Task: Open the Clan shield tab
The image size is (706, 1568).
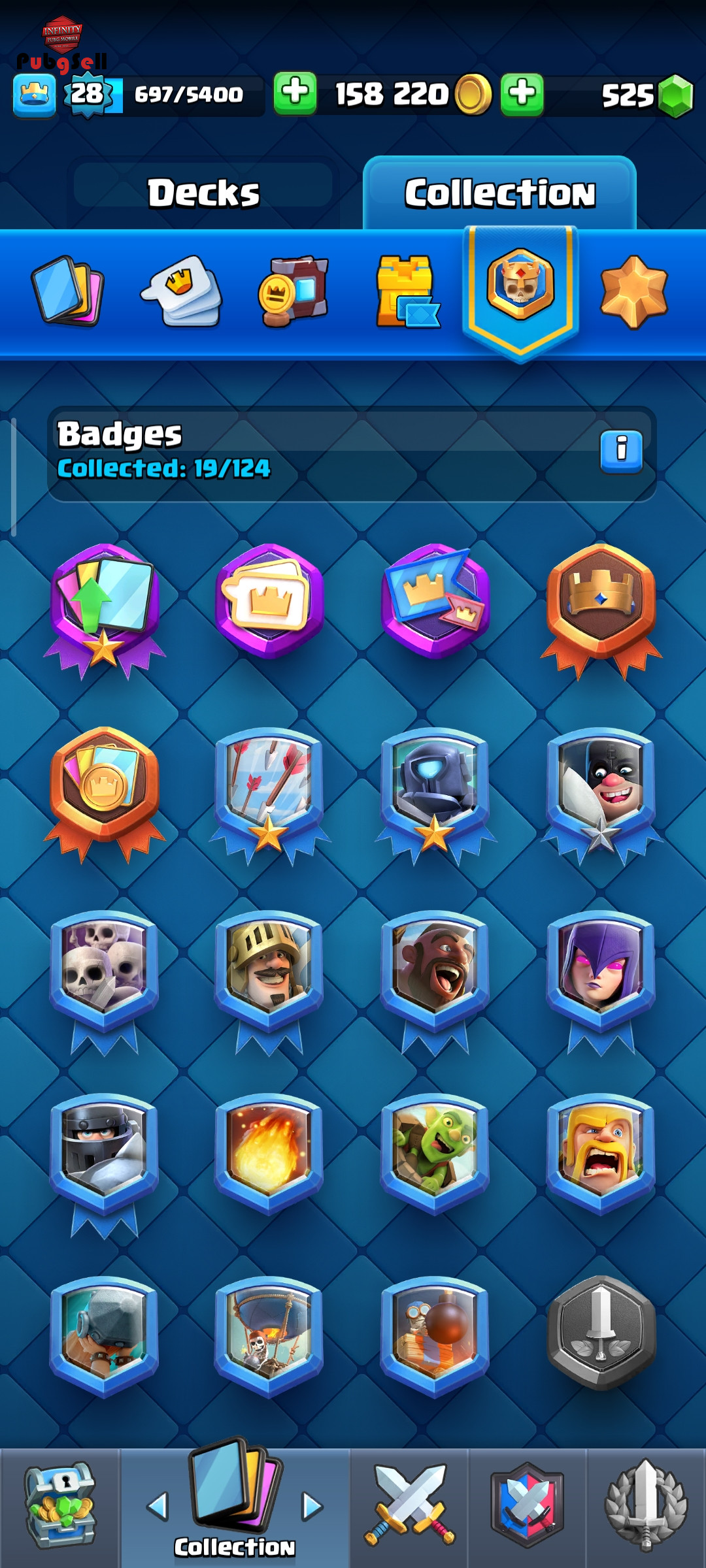Action: point(527,1507)
